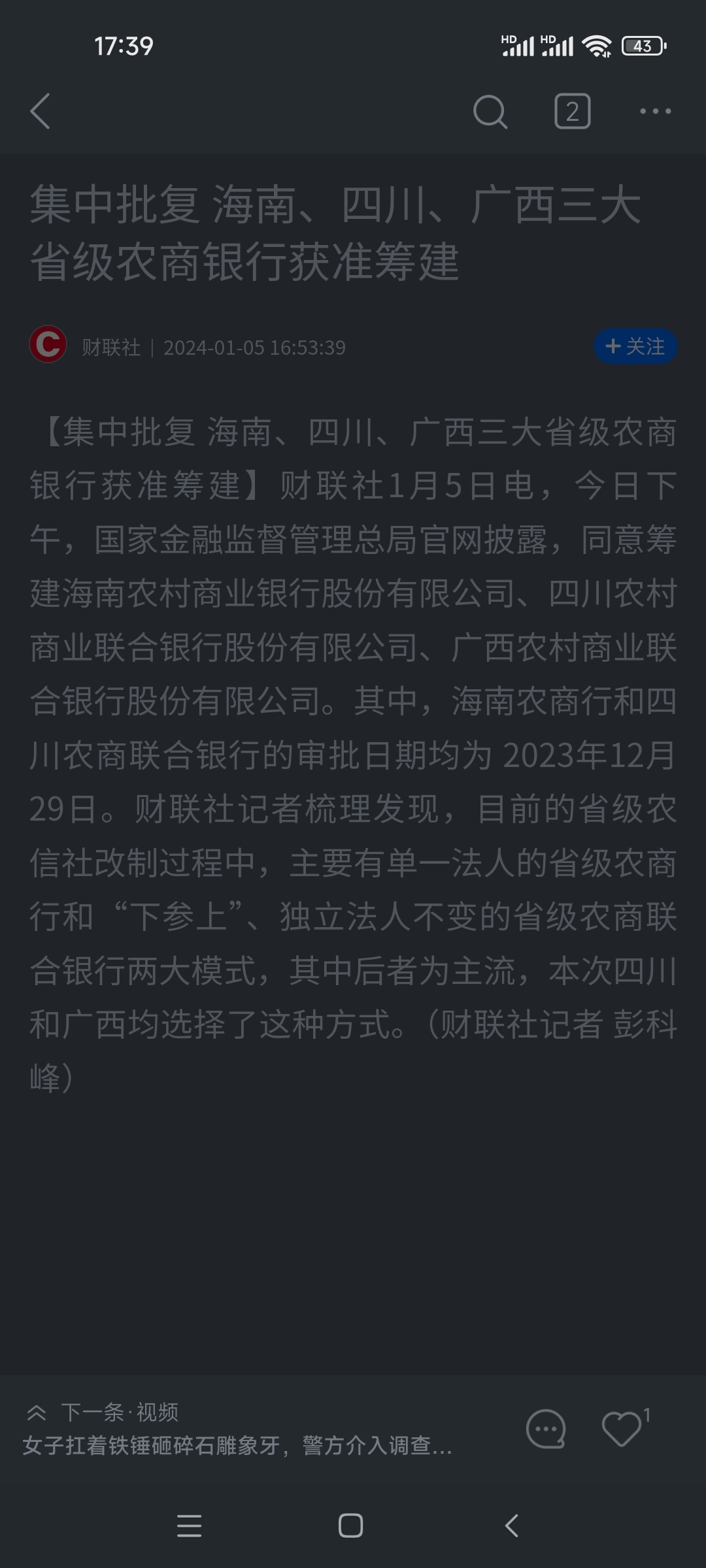Open the search icon in the top bar
This screenshot has width=706, height=1568.
click(x=490, y=112)
